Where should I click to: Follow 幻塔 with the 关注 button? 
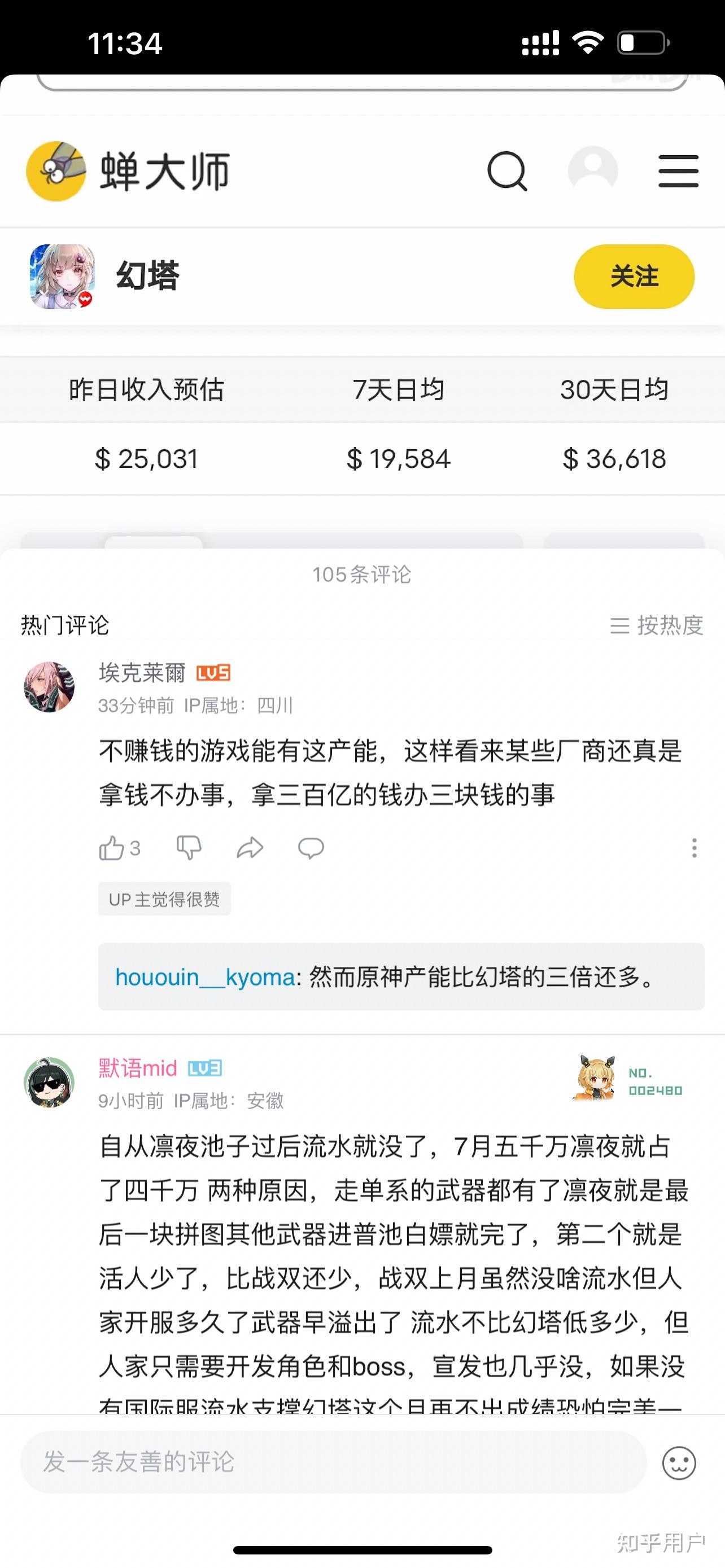634,277
